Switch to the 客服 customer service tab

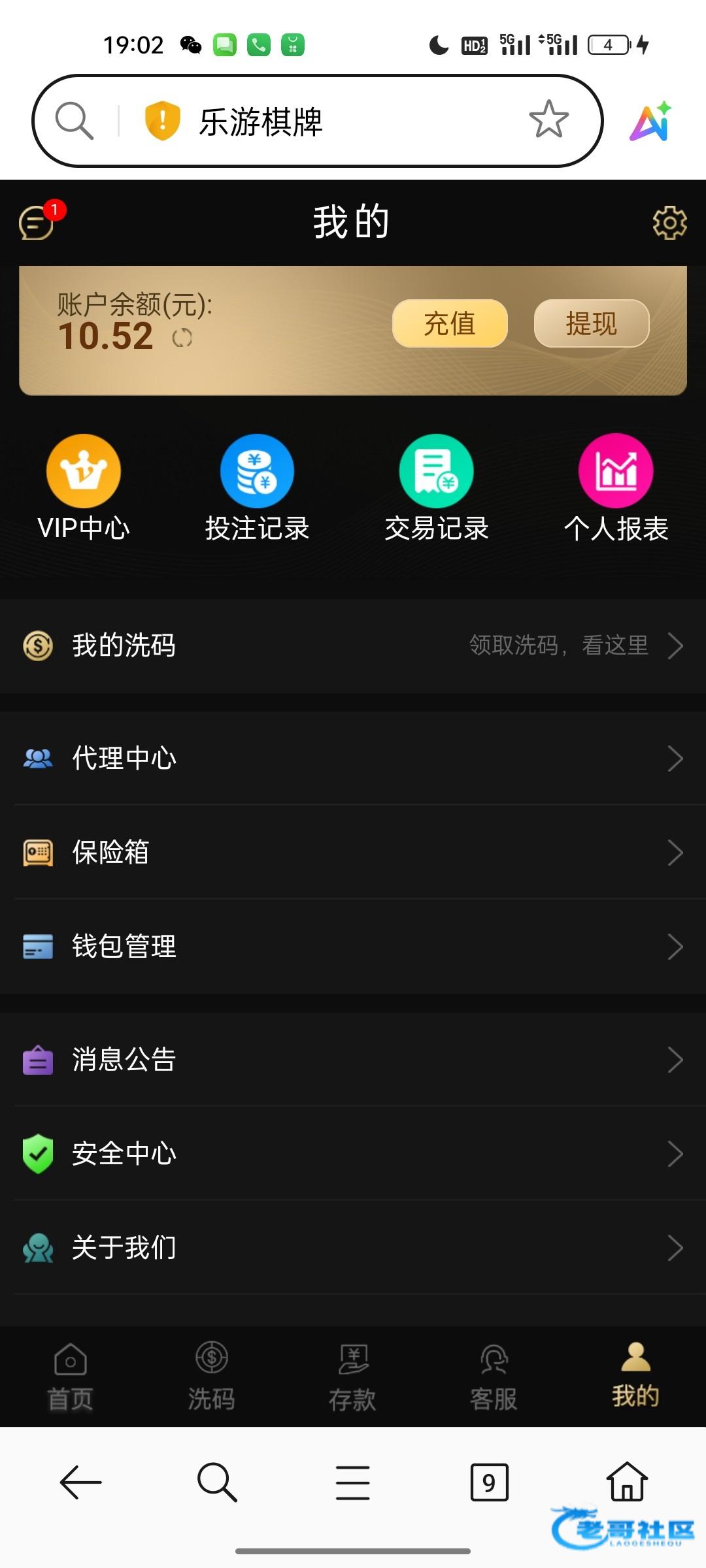tap(494, 1376)
